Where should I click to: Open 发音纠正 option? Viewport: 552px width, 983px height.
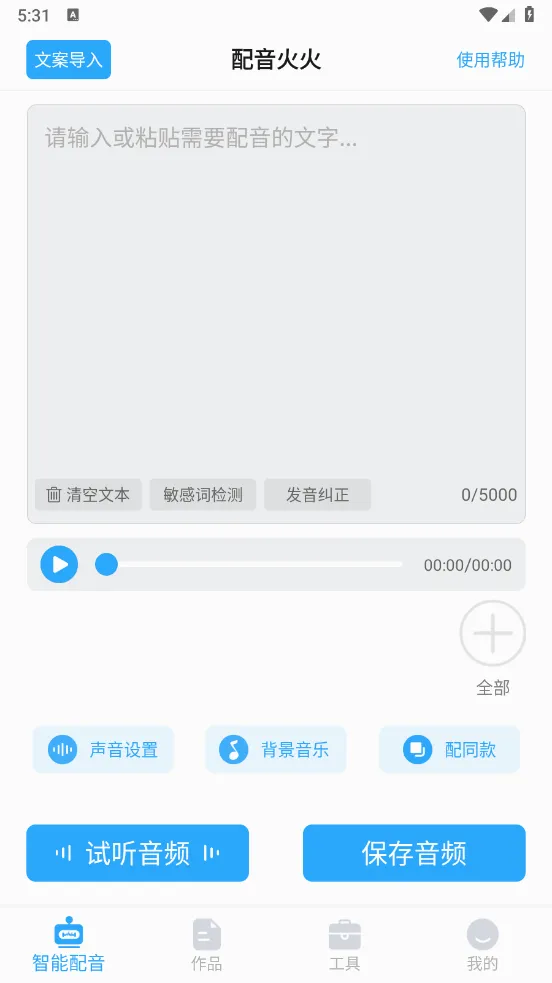coord(317,495)
